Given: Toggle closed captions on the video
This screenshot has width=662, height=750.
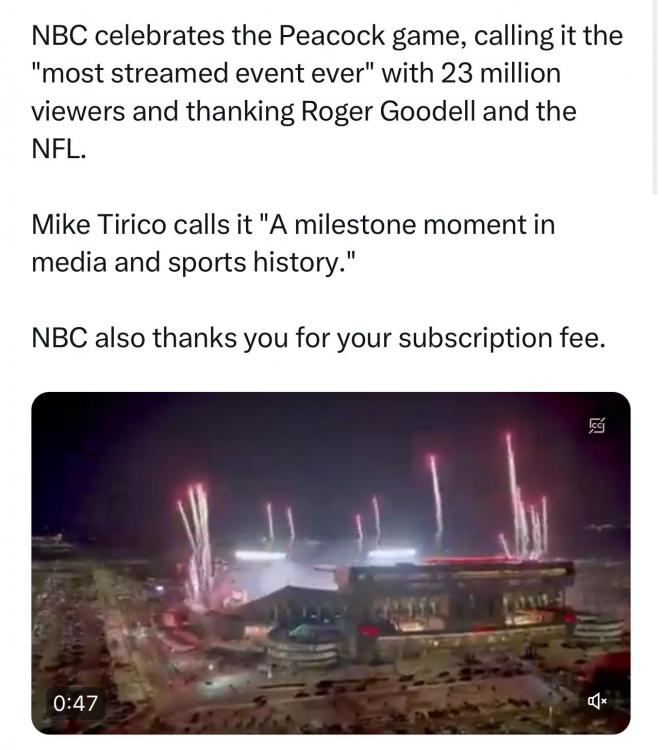Looking at the screenshot, I should (x=597, y=427).
